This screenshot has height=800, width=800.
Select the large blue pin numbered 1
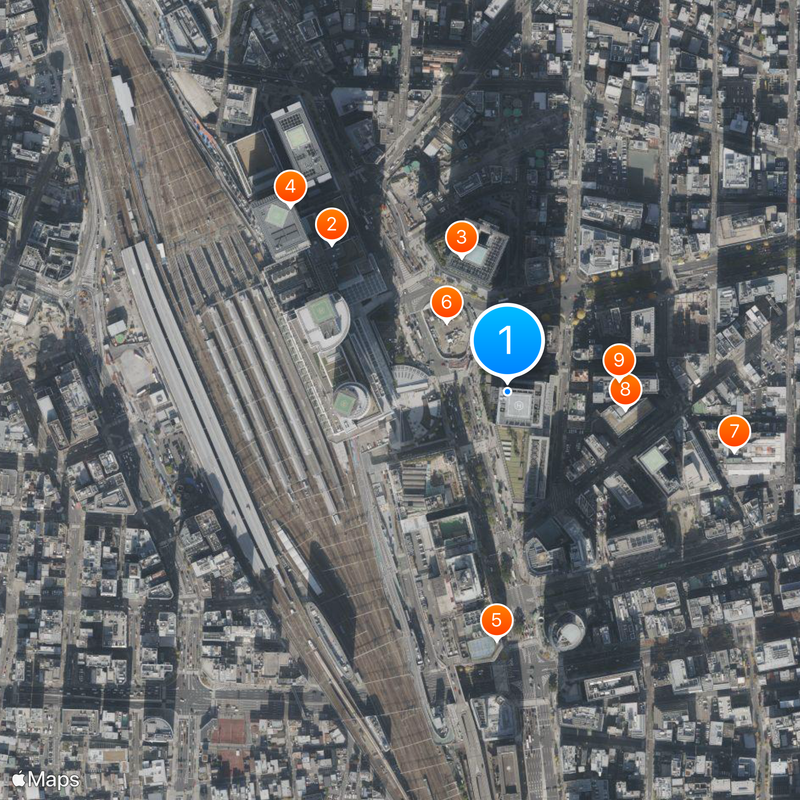[x=507, y=341]
